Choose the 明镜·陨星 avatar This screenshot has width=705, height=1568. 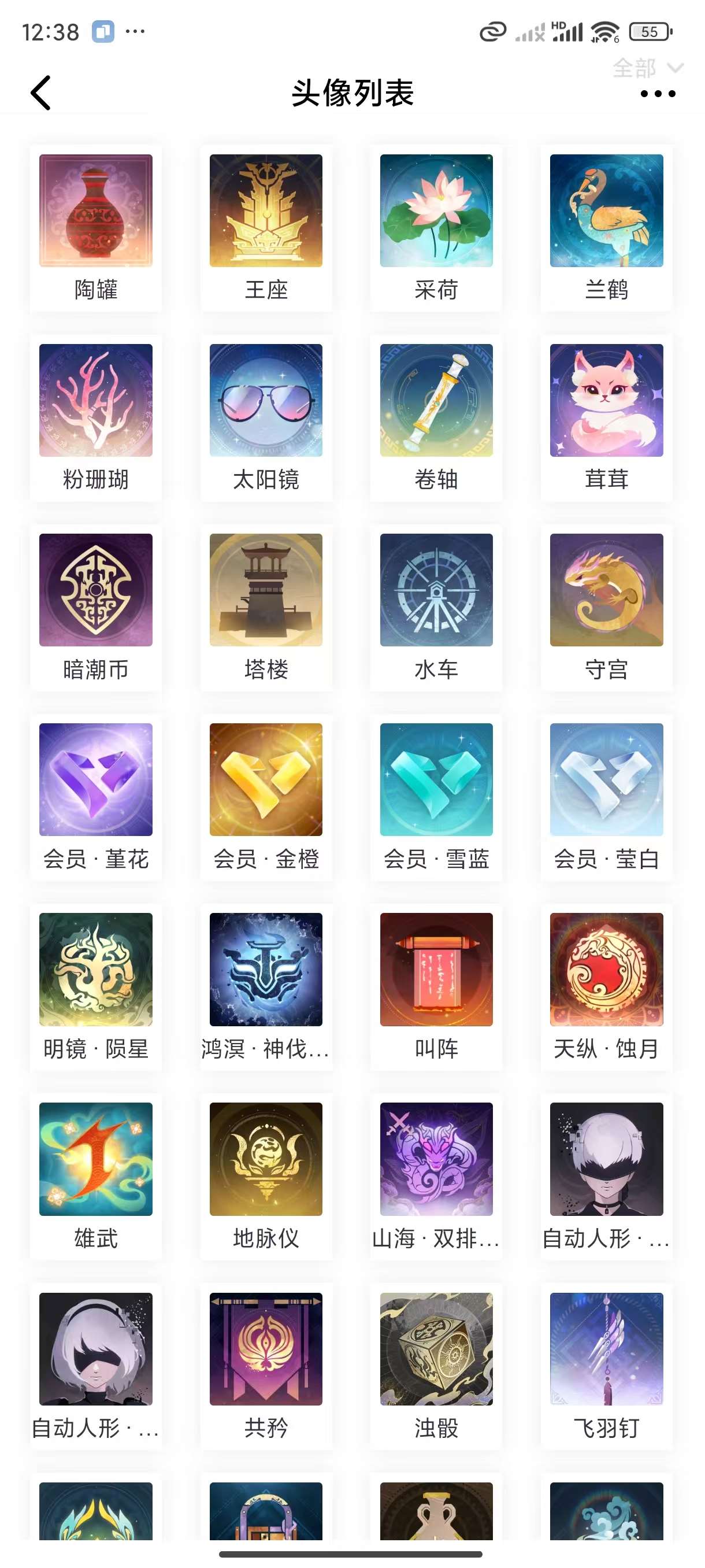pos(96,969)
